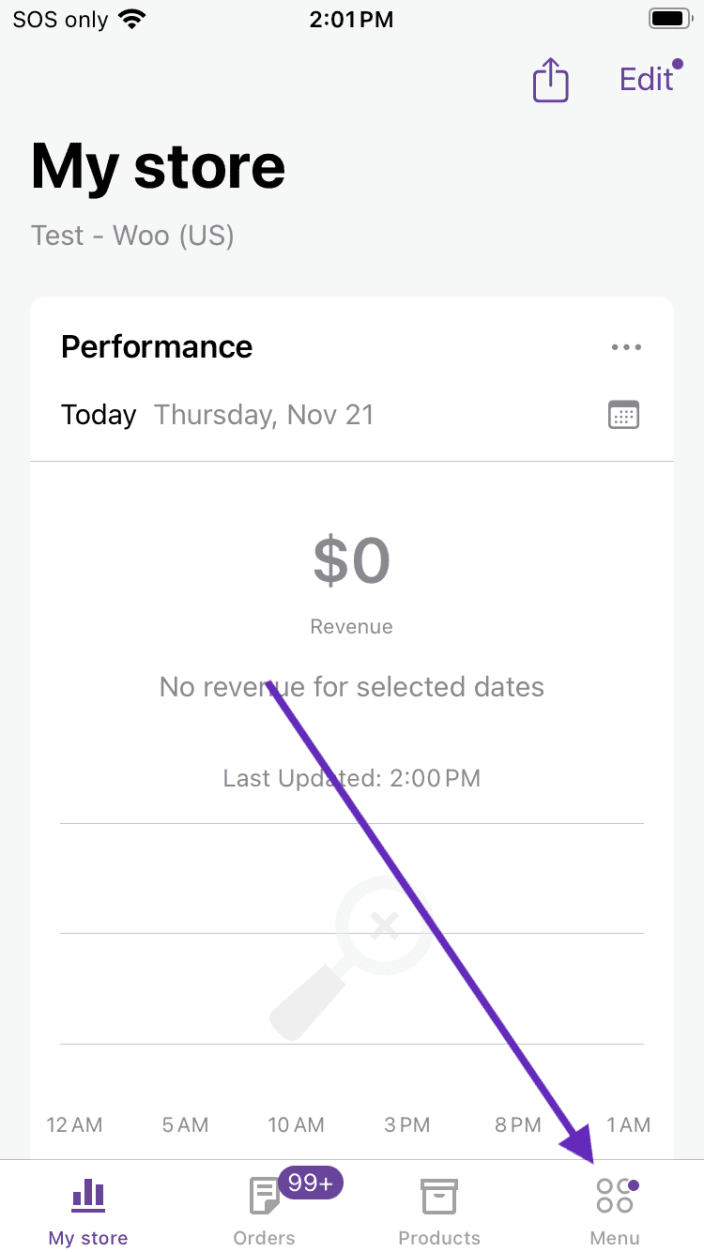This screenshot has height=1252, width=704.
Task: Open the calendar date range picker
Action: (624, 414)
